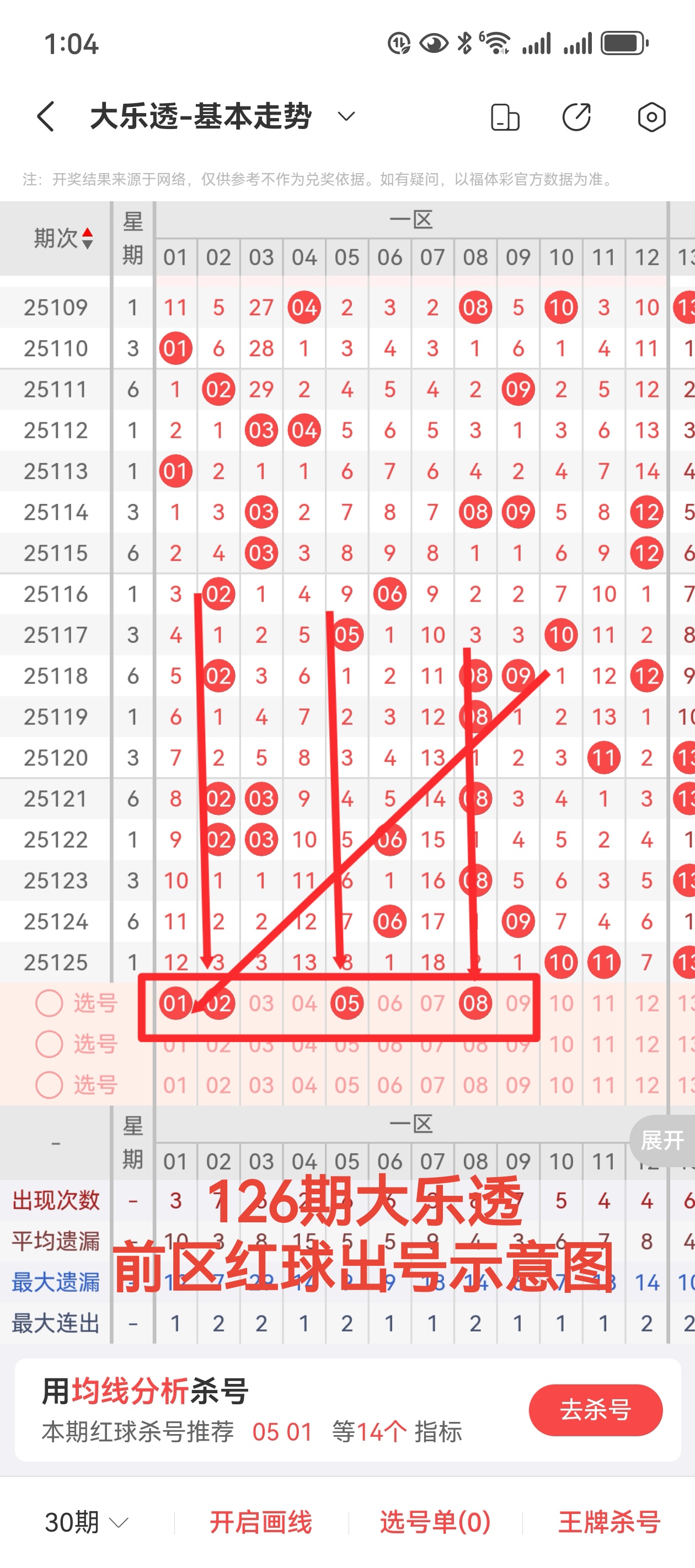
Task: Open 王牌杀号
Action: coord(609,1522)
